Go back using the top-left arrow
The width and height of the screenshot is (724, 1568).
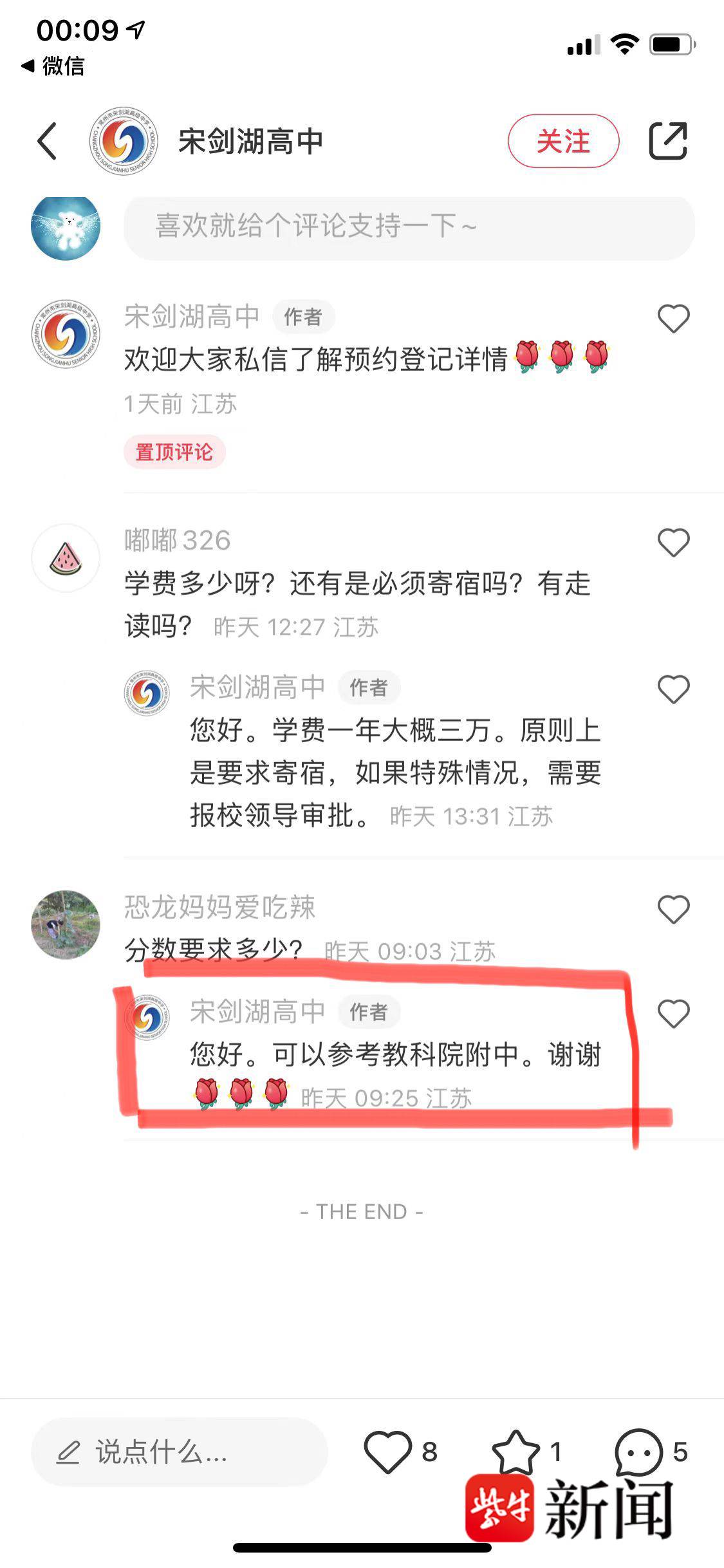point(48,141)
